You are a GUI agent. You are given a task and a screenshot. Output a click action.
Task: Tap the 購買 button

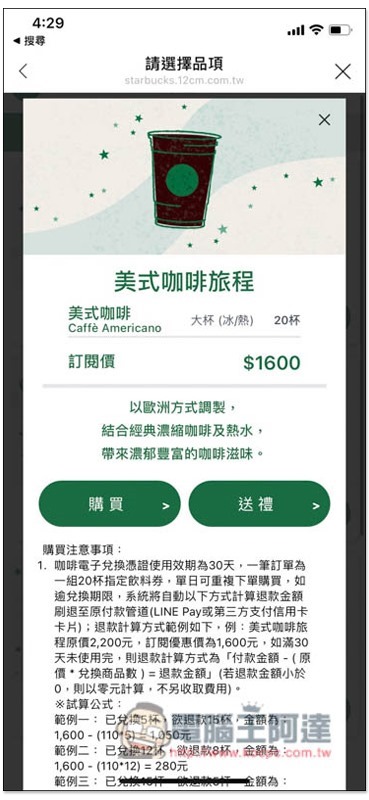[x=110, y=504]
